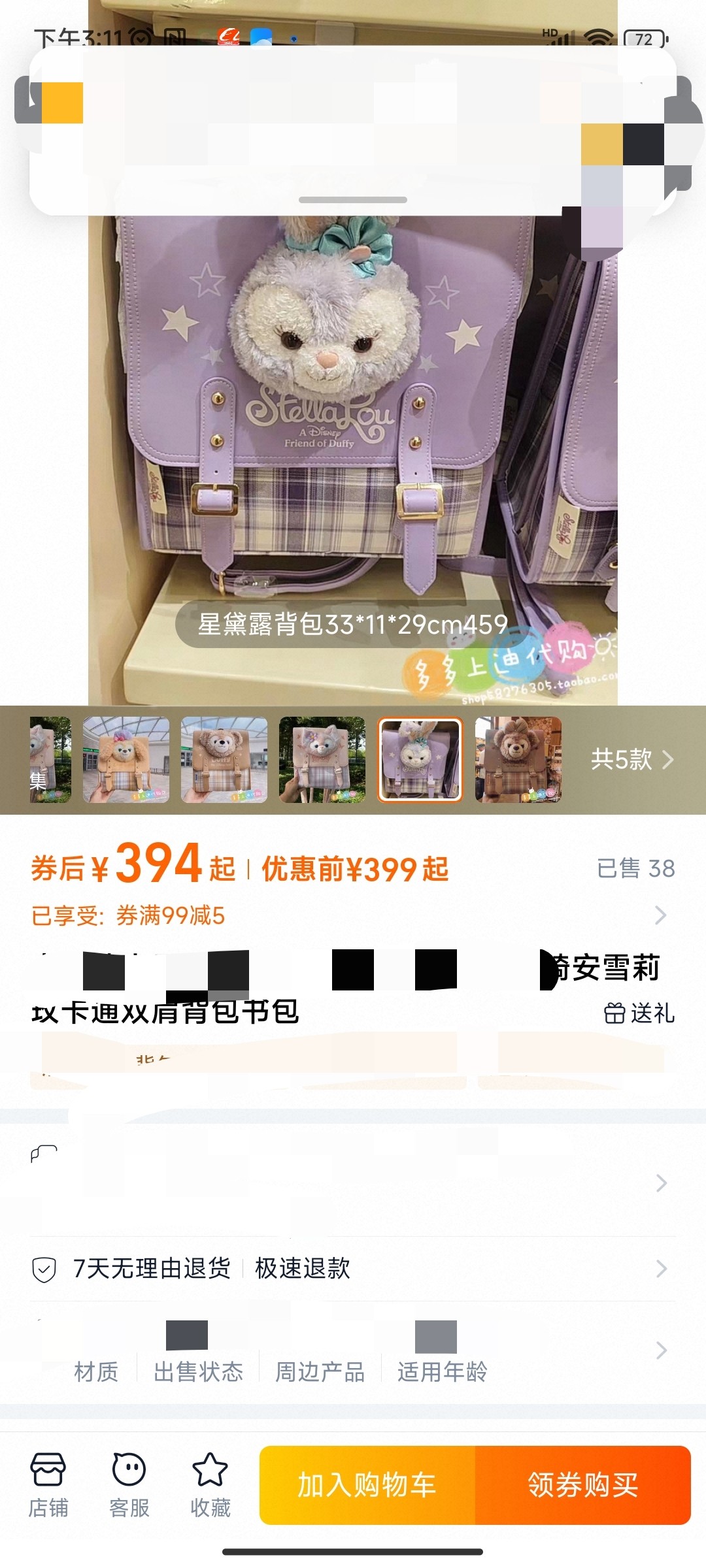Screen dimensions: 706x1568
Task: Tap 加入购物车 to add to cart
Action: click(367, 1485)
